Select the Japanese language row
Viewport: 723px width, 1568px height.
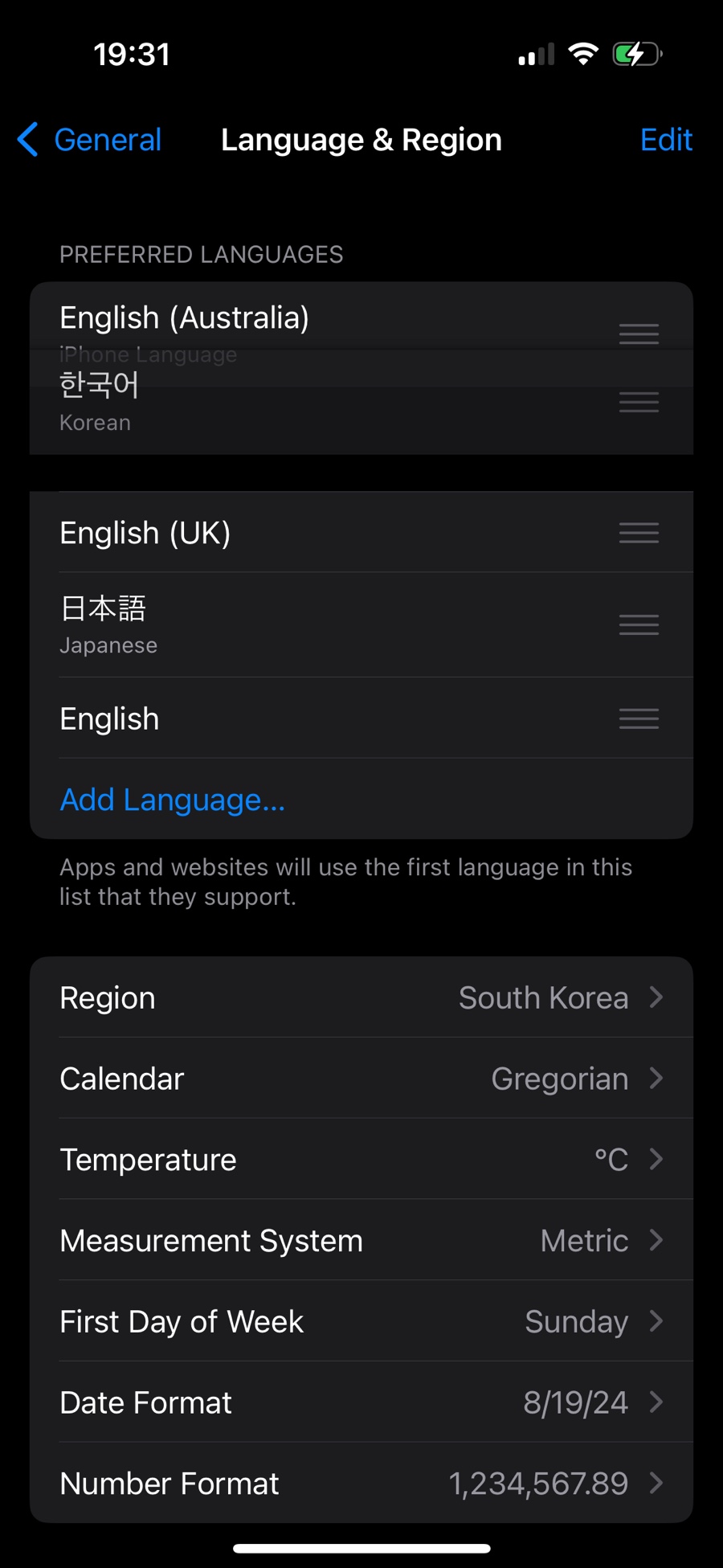tap(321, 624)
